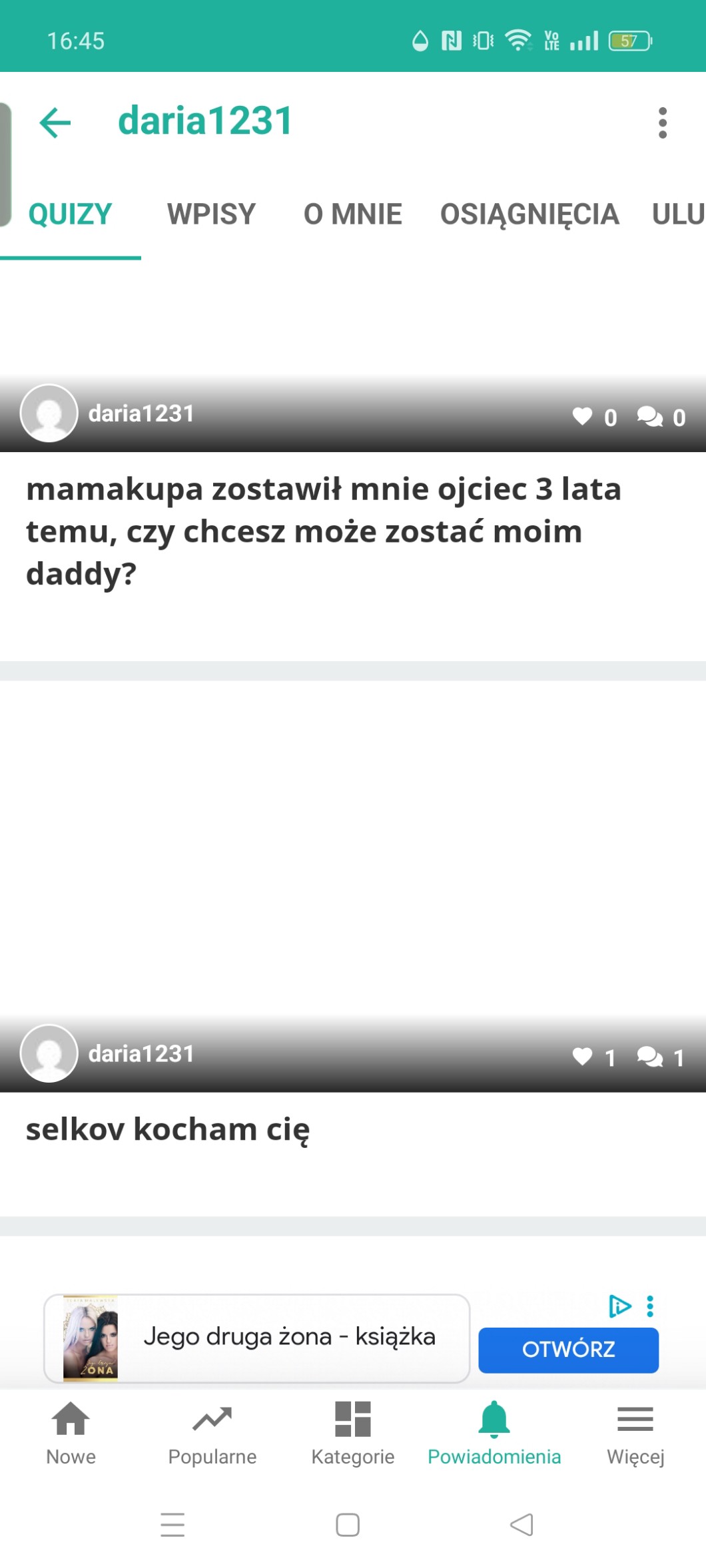
Task: Tap OTWÓRZ on the book ad
Action: (x=568, y=1349)
